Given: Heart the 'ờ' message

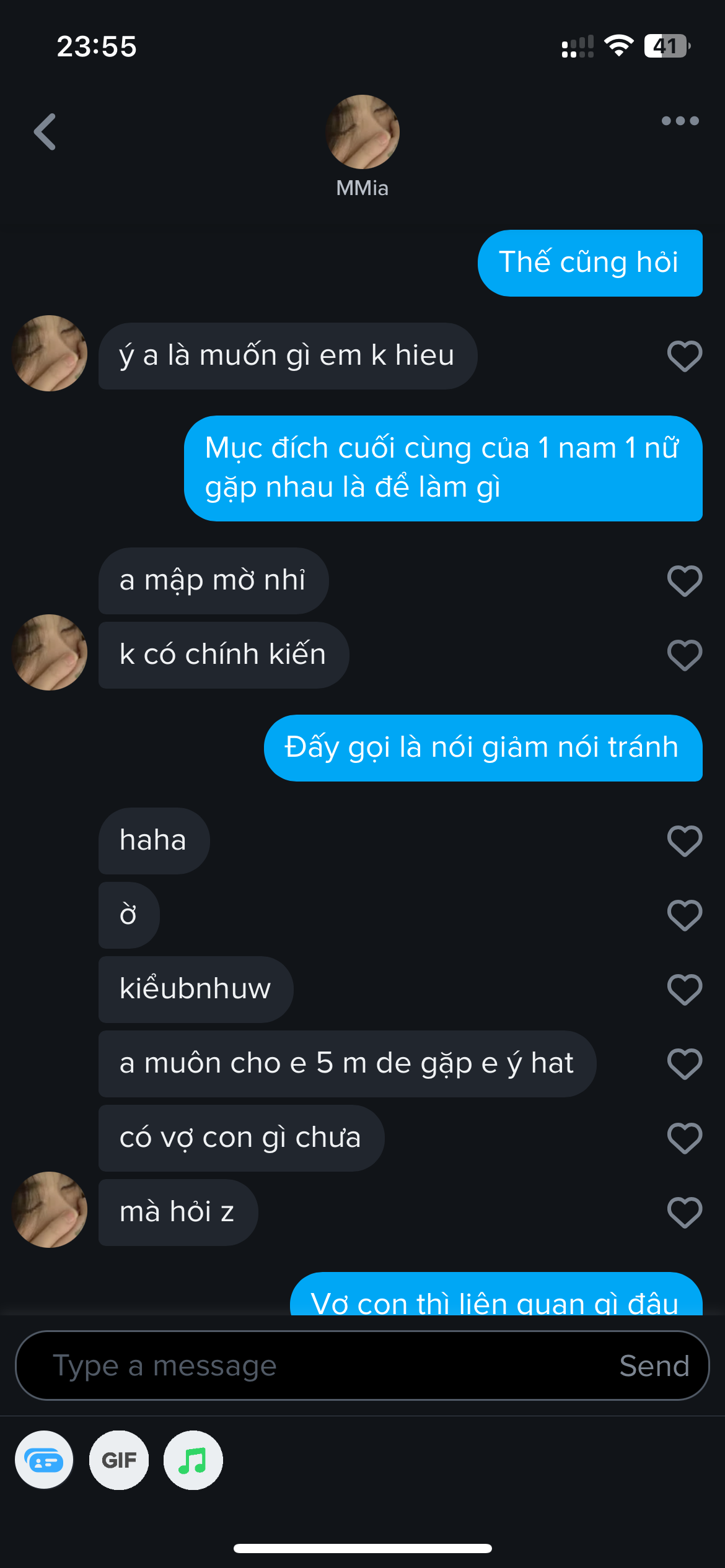Looking at the screenshot, I should (684, 915).
